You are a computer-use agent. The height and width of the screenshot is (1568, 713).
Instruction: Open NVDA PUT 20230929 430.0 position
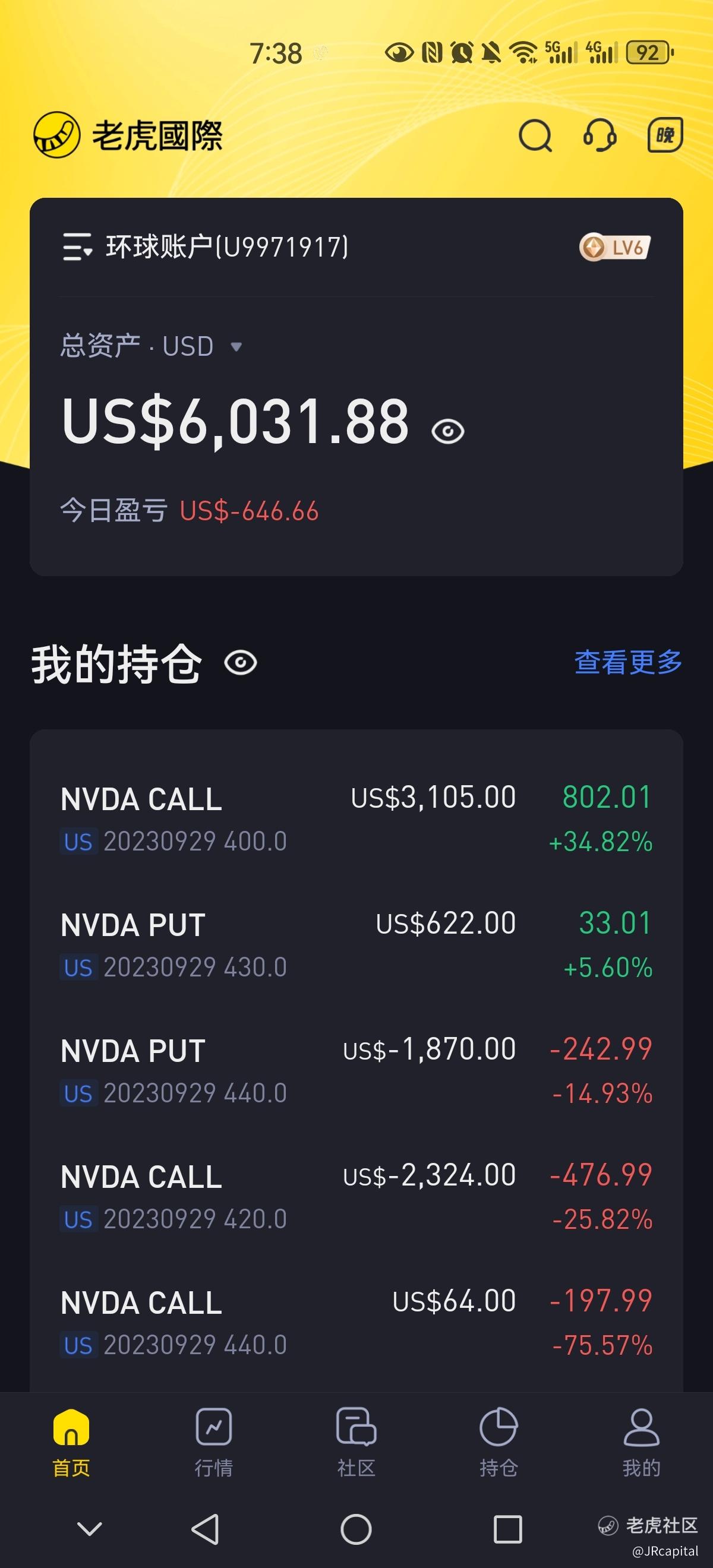pos(356,945)
